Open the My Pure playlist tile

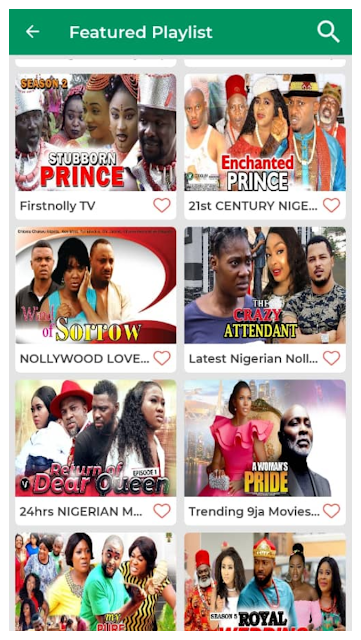(96, 582)
